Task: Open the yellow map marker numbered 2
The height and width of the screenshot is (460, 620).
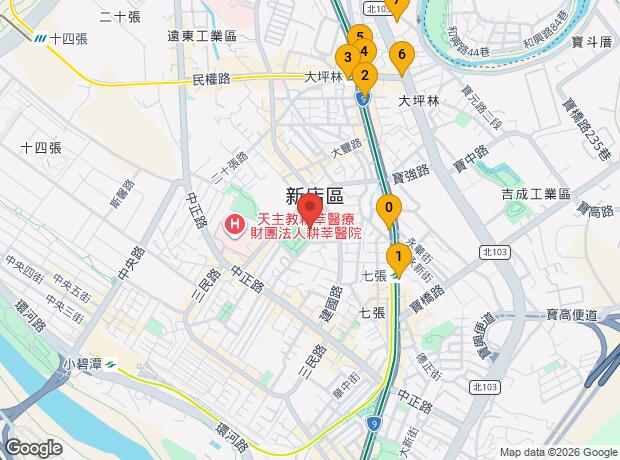Action: click(x=365, y=75)
